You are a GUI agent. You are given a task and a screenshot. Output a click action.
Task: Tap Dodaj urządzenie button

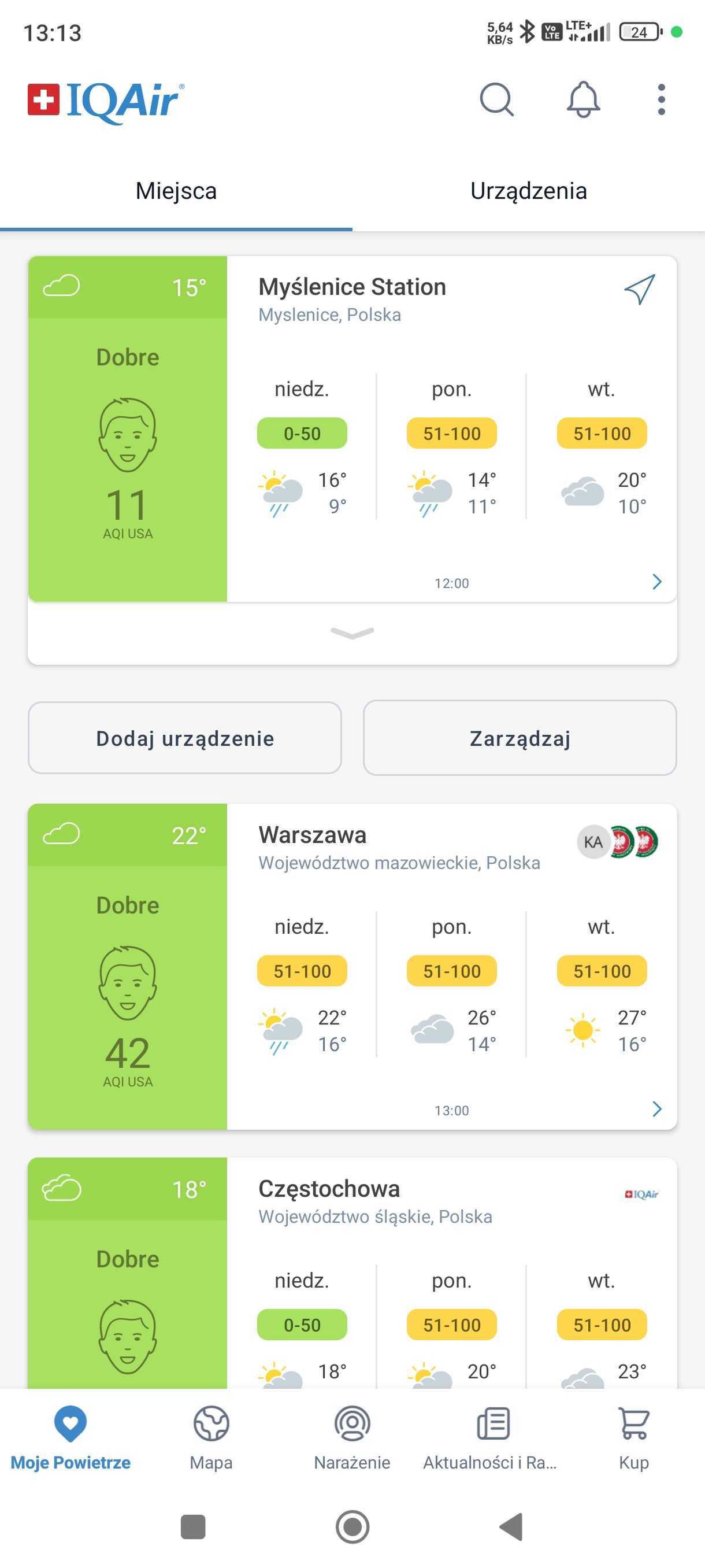(185, 738)
